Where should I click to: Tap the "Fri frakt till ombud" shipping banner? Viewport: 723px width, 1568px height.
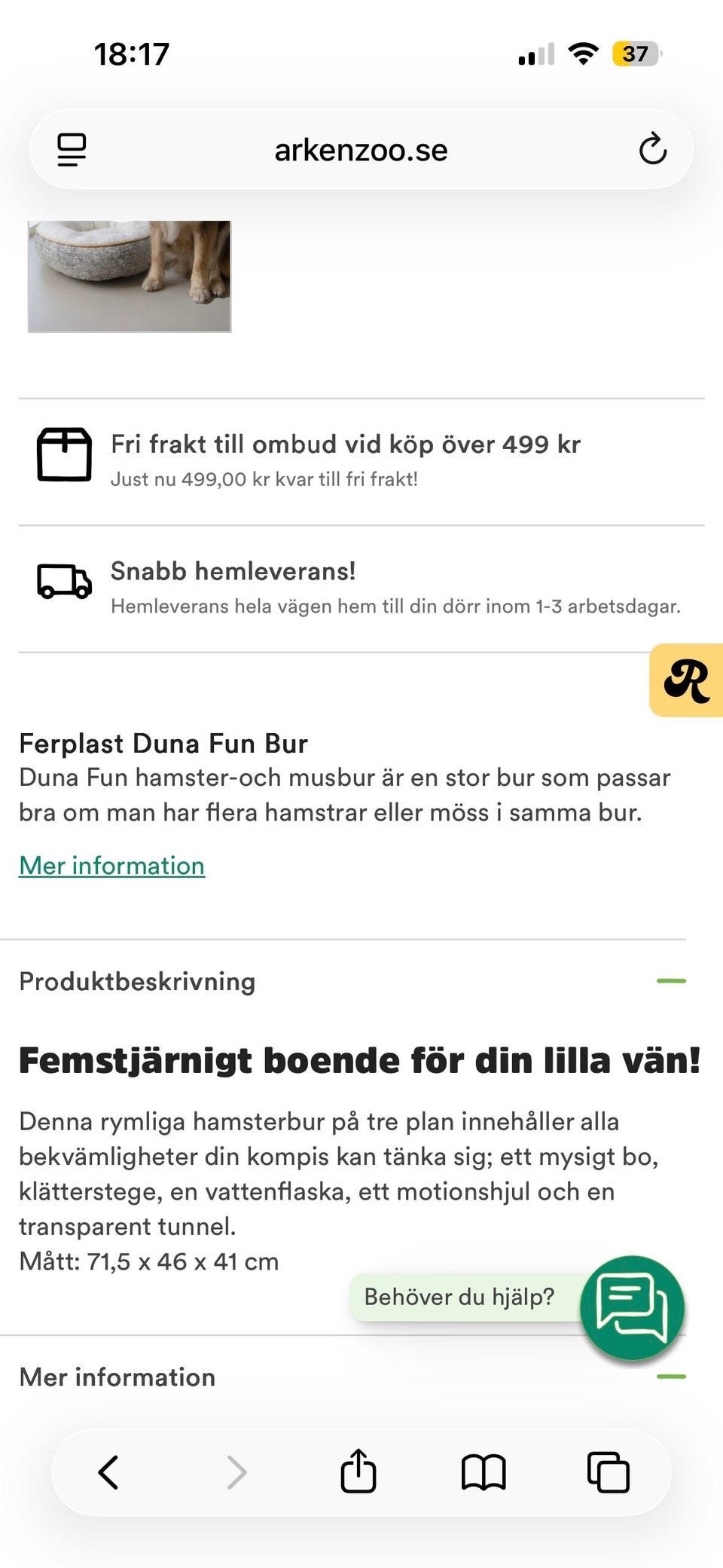coord(346,445)
